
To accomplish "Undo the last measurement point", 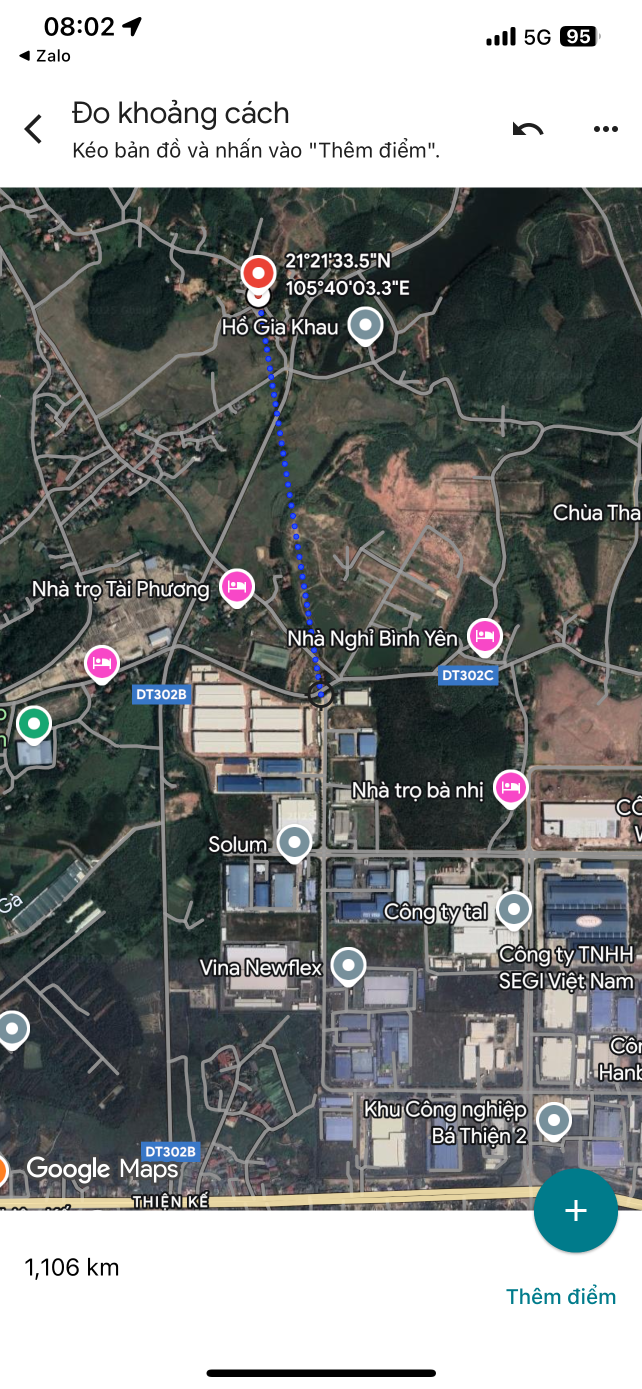I will click(x=527, y=129).
